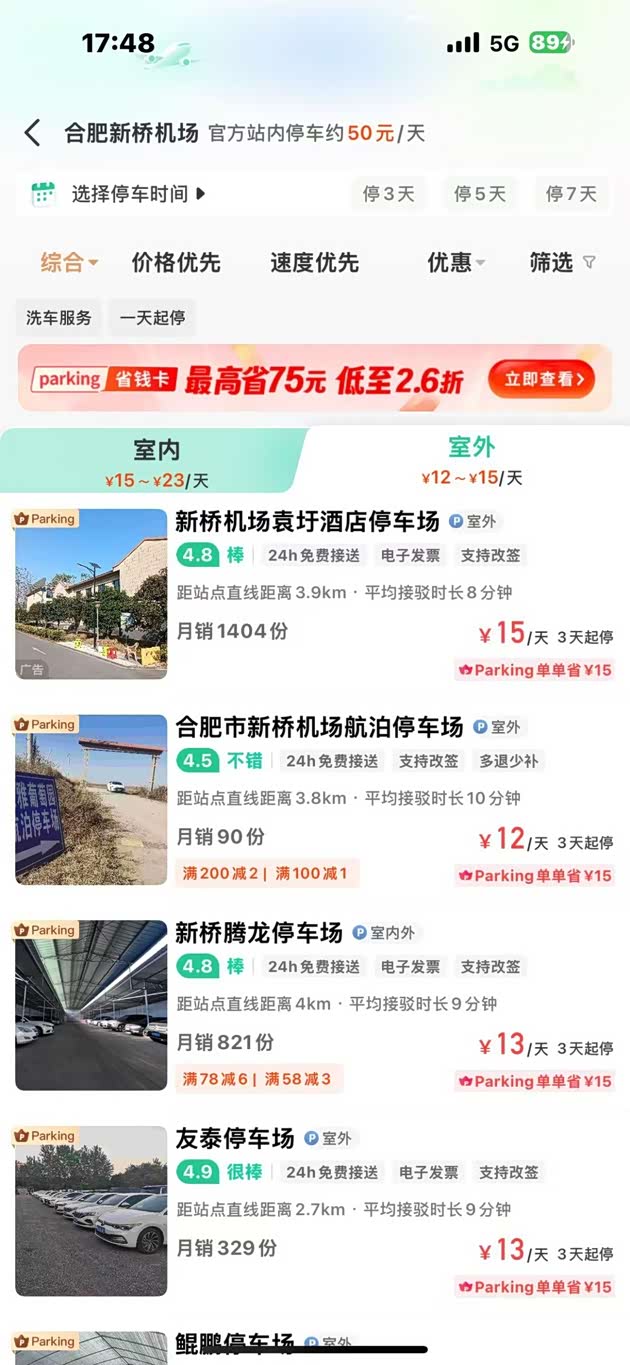
Task: Open 友泰停车场 listing
Action: click(235, 1138)
